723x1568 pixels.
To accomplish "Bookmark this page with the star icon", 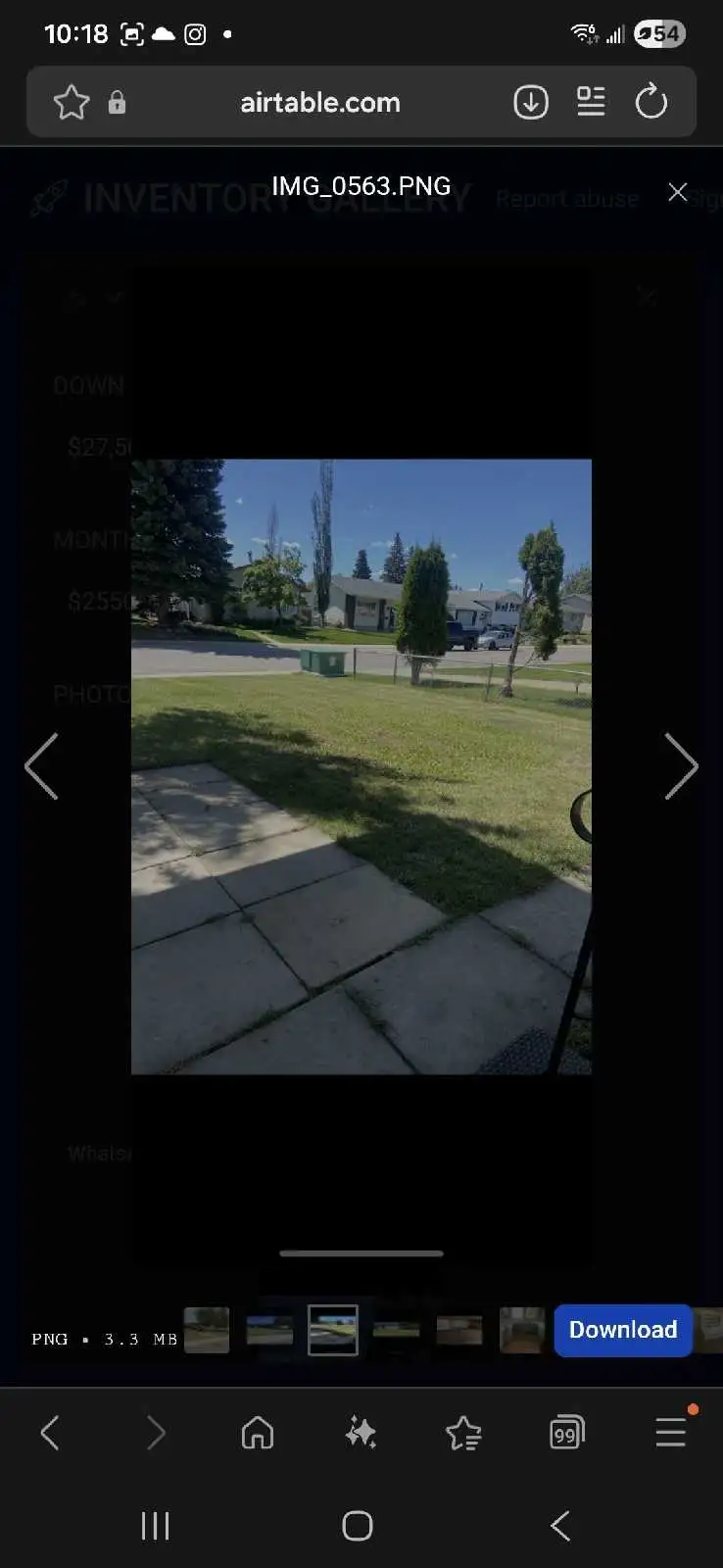I will point(72,102).
